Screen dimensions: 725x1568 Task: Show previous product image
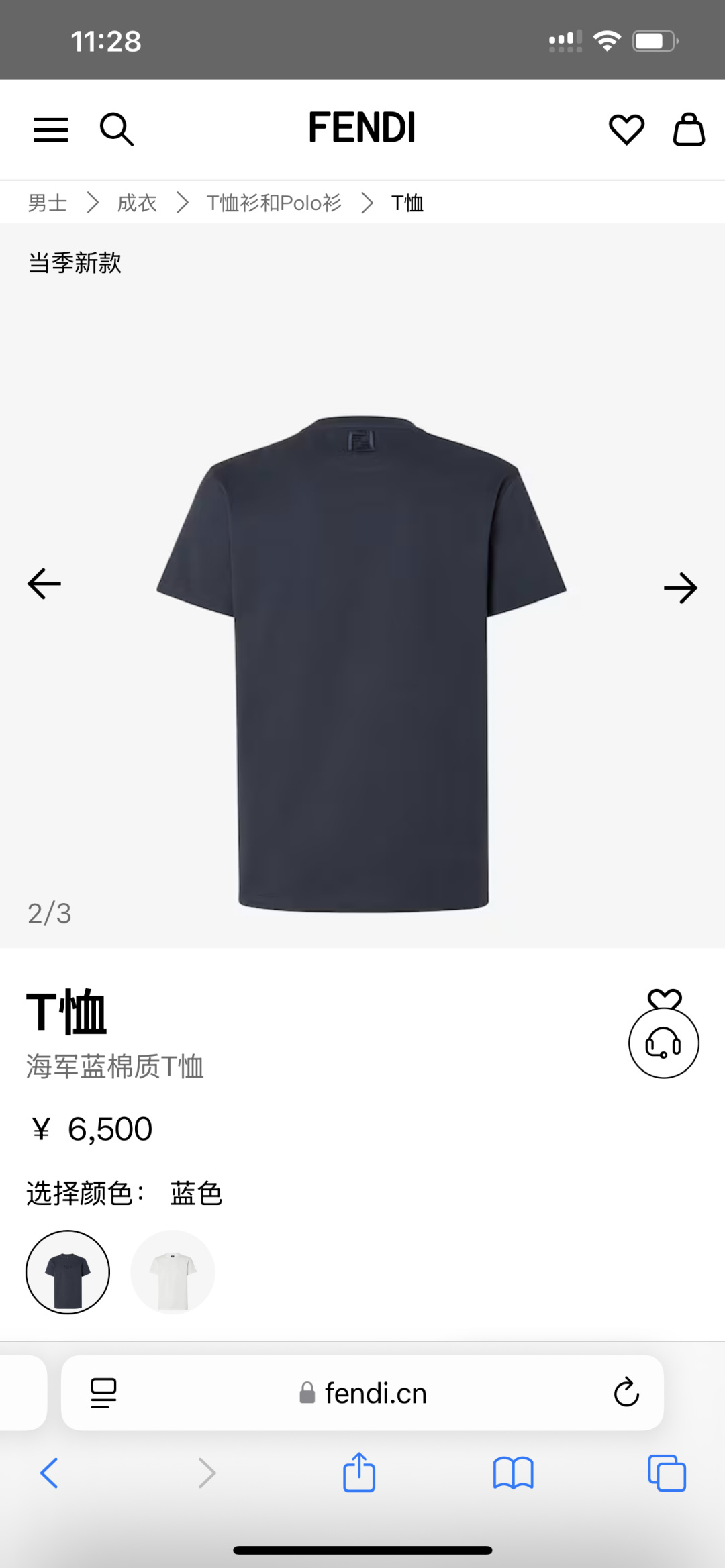pyautogui.click(x=44, y=584)
